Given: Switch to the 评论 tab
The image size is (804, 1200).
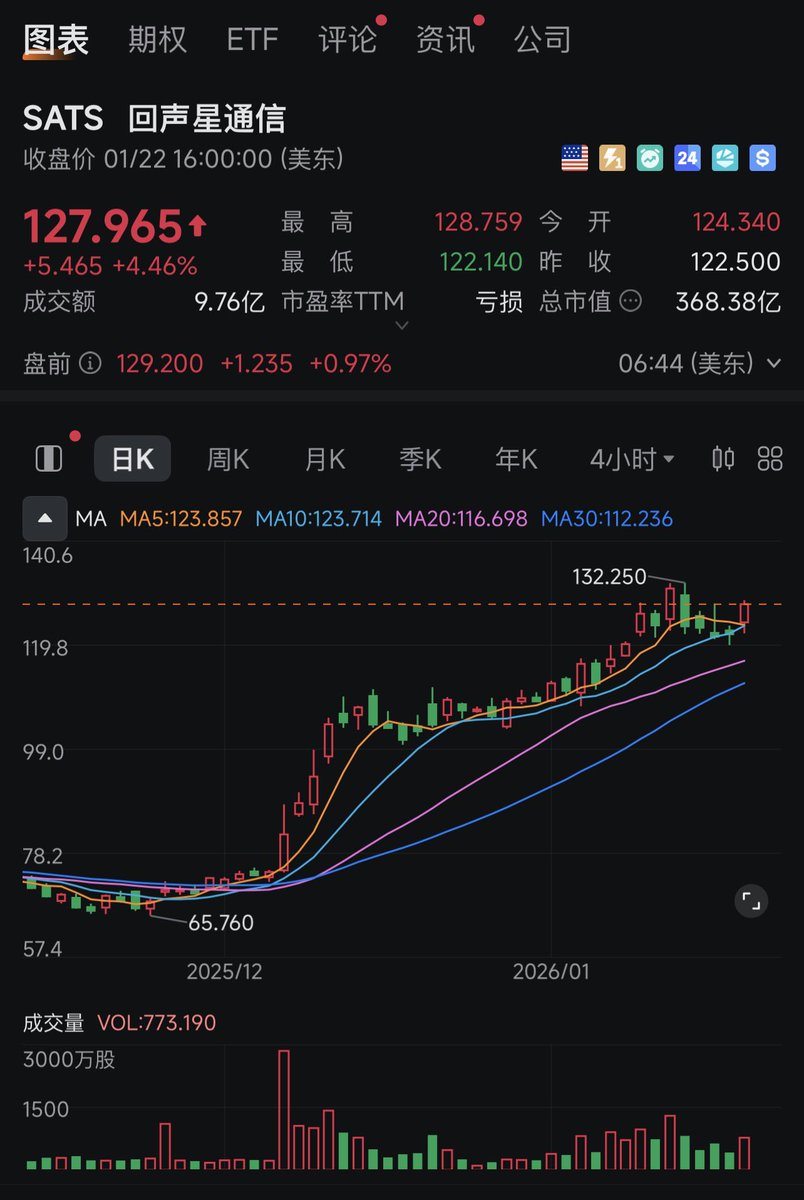Looking at the screenshot, I should pos(347,40).
